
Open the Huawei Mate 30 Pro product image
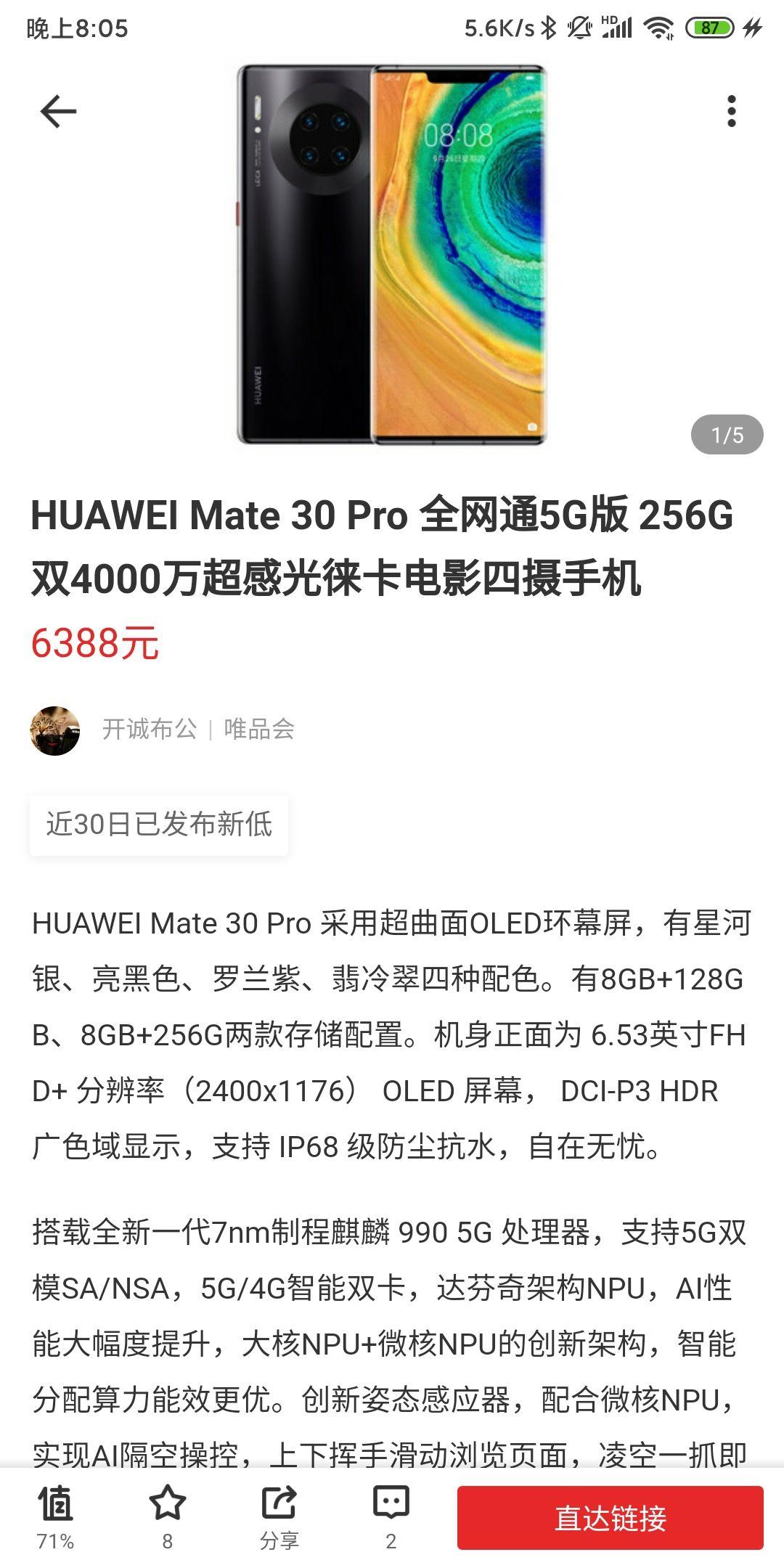click(x=392, y=254)
